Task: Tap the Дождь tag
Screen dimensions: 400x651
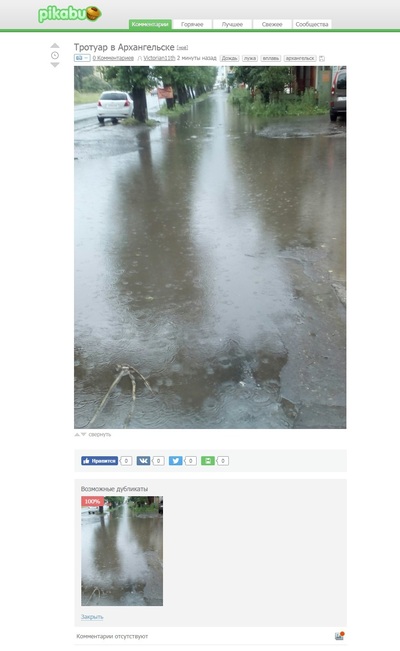Action: coord(229,59)
